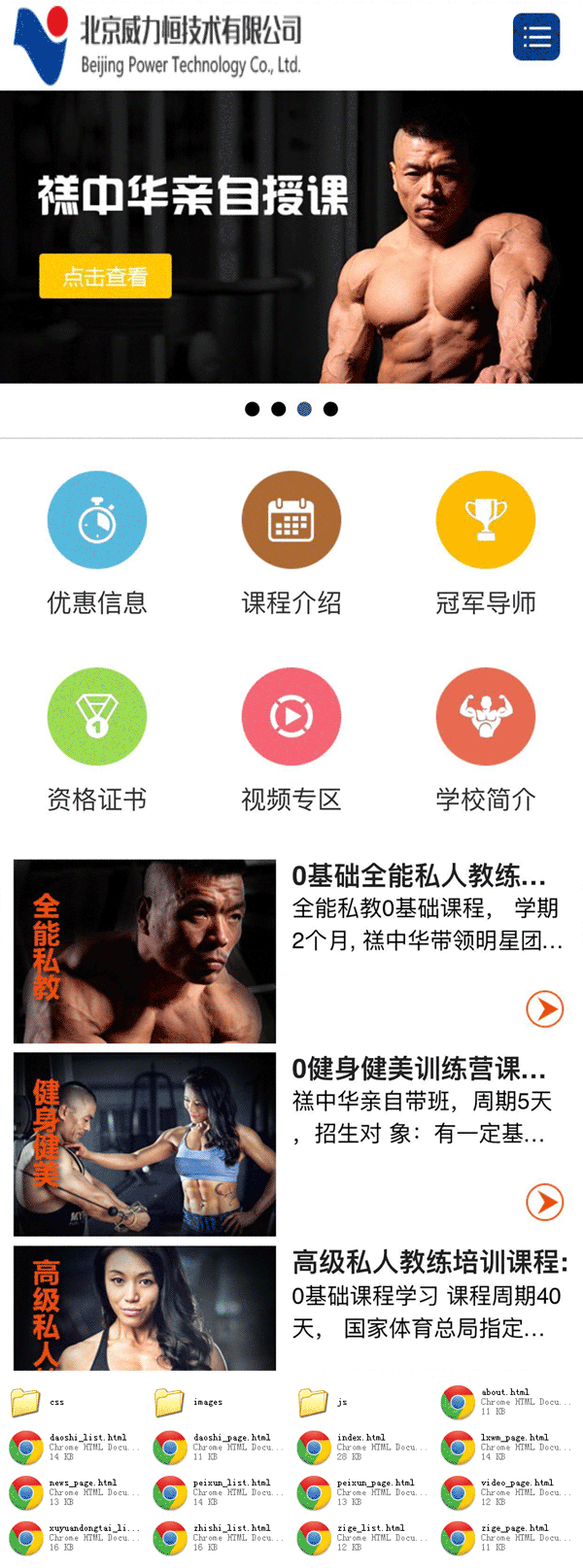
Task: Open the blue hamburger menu
Action: pos(536,38)
